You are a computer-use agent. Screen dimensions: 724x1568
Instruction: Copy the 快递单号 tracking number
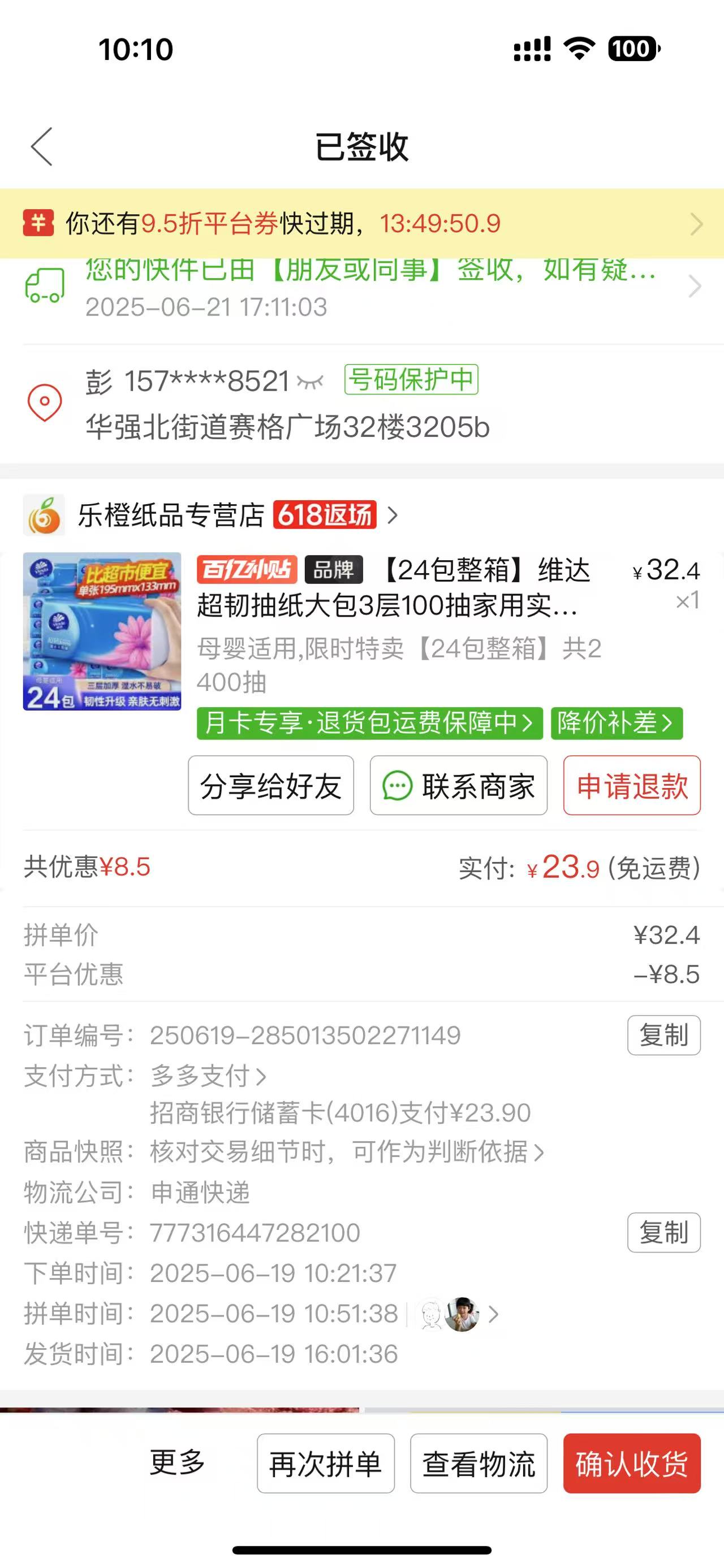[x=663, y=1233]
